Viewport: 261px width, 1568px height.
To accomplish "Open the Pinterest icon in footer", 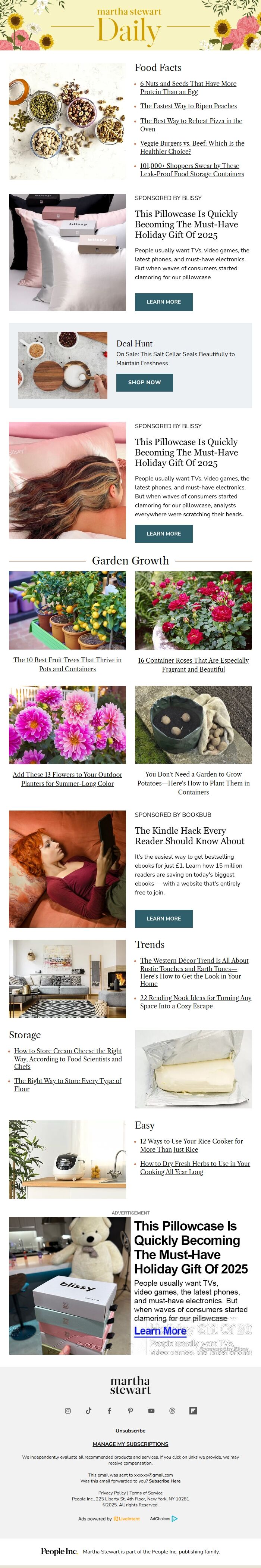I will point(130,1410).
